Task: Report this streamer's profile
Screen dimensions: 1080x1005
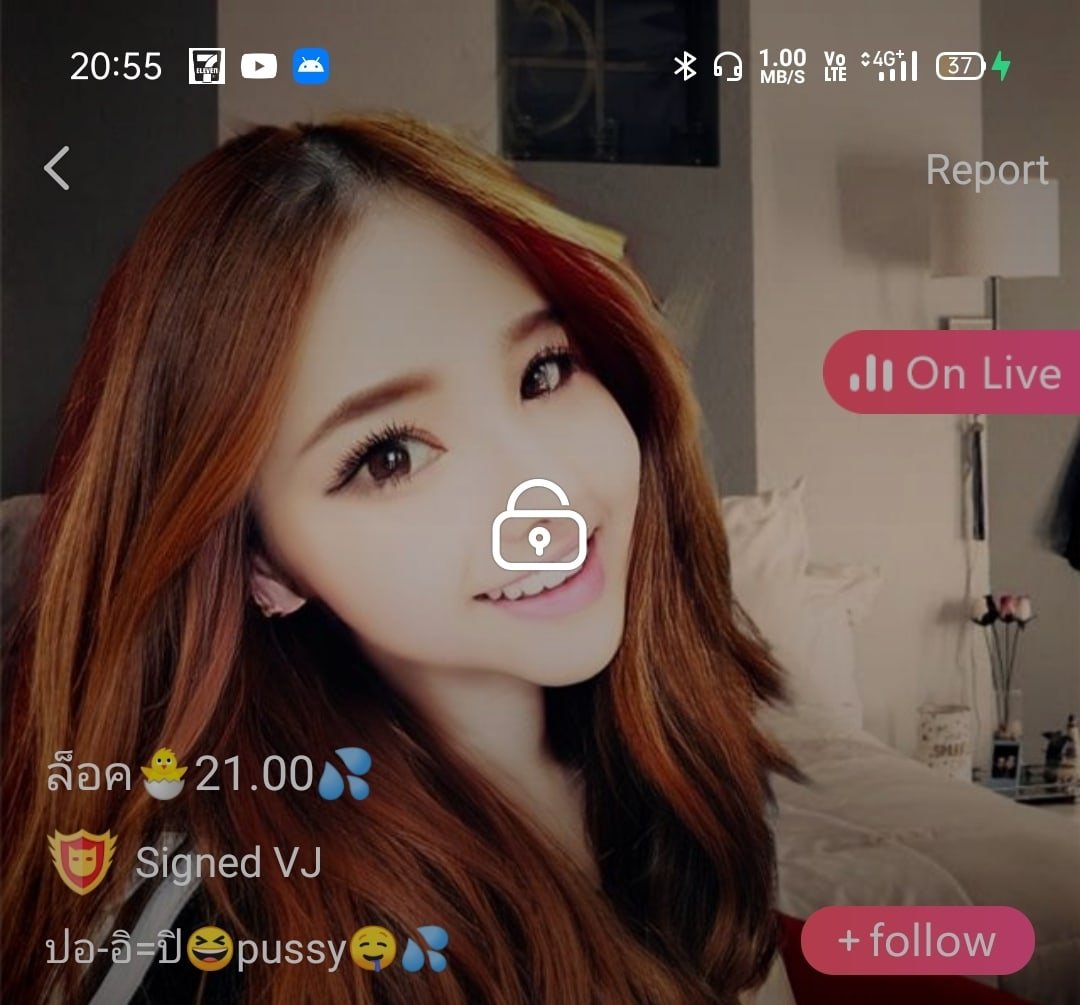Action: coord(986,170)
